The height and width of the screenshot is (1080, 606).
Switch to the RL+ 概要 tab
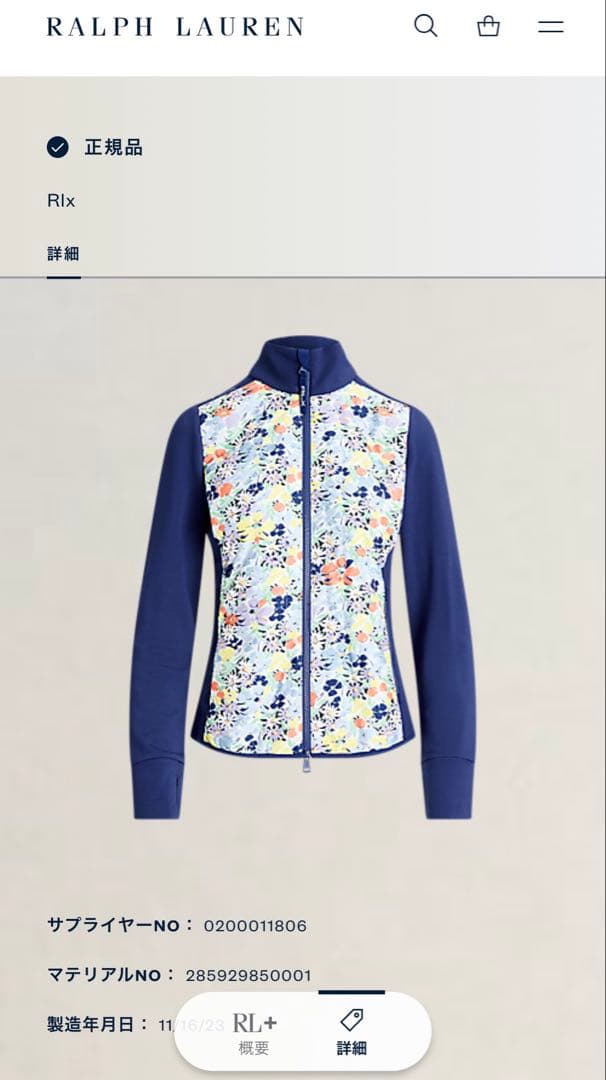[x=254, y=1034]
